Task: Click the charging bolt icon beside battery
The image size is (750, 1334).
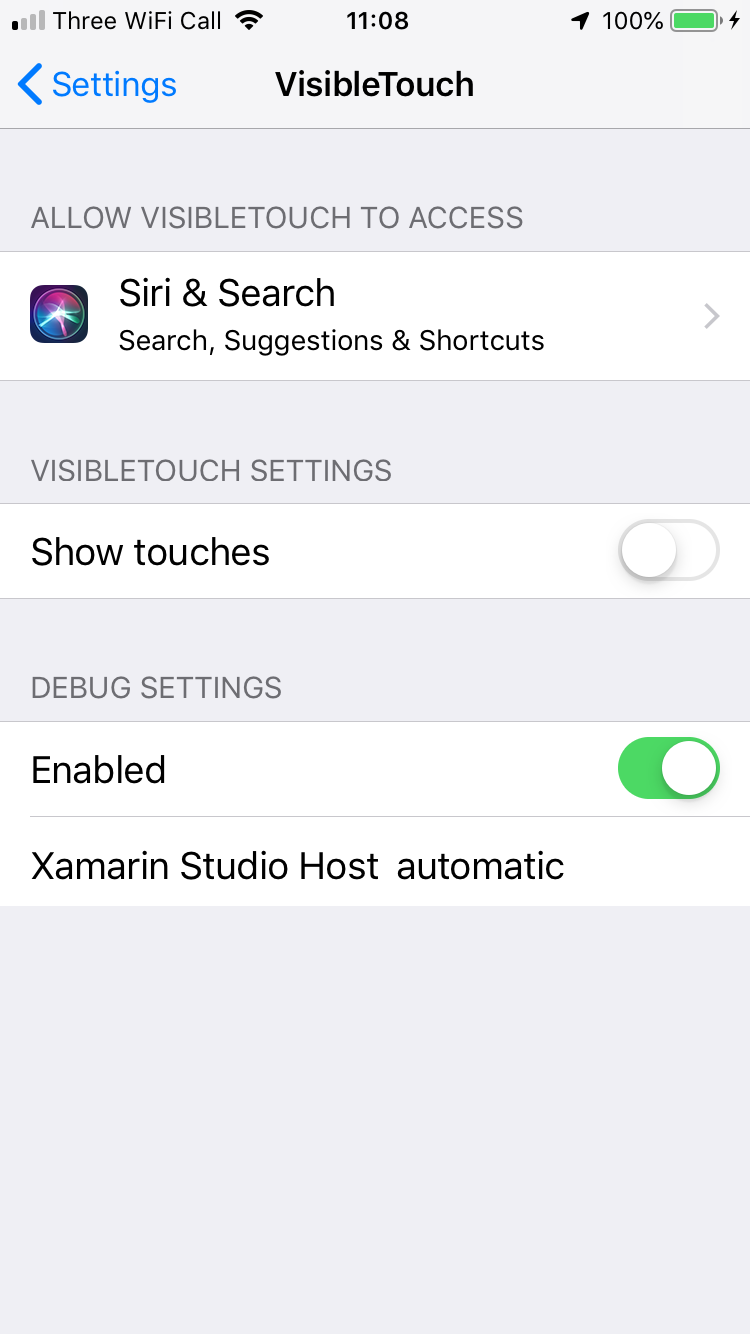Action: pyautogui.click(x=736, y=19)
